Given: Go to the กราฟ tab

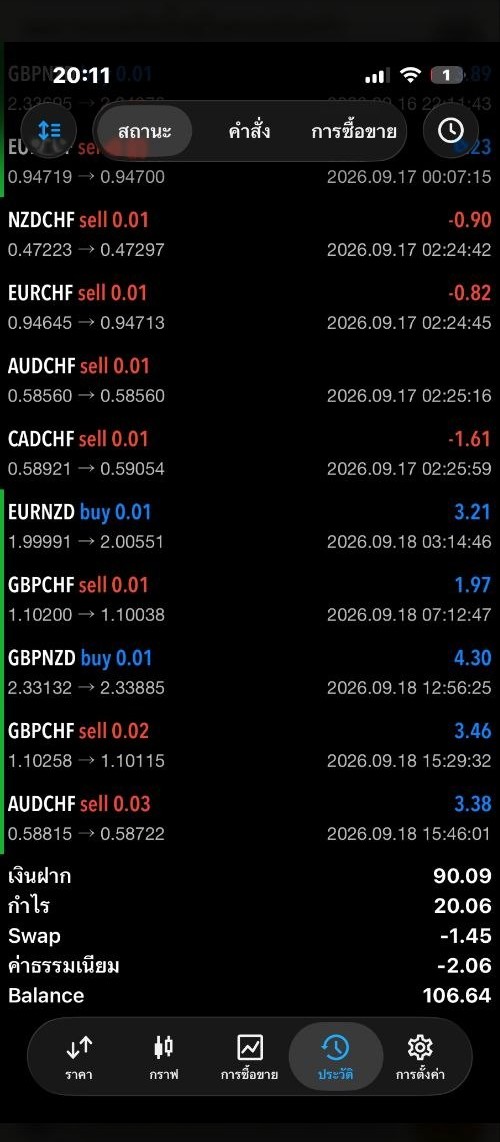Looking at the screenshot, I should [x=164, y=1058].
